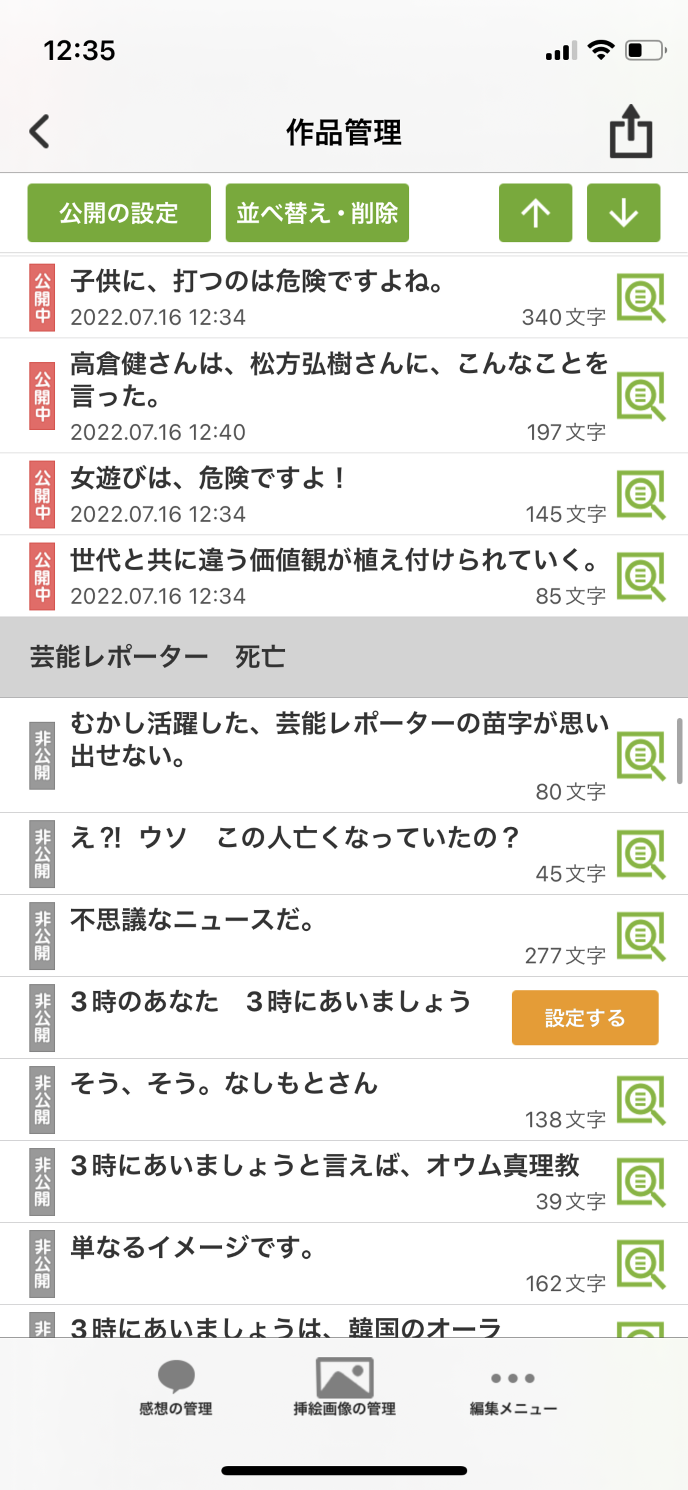Tap the share icon in the header
Image resolution: width=688 pixels, height=1490 pixels.
[x=631, y=133]
